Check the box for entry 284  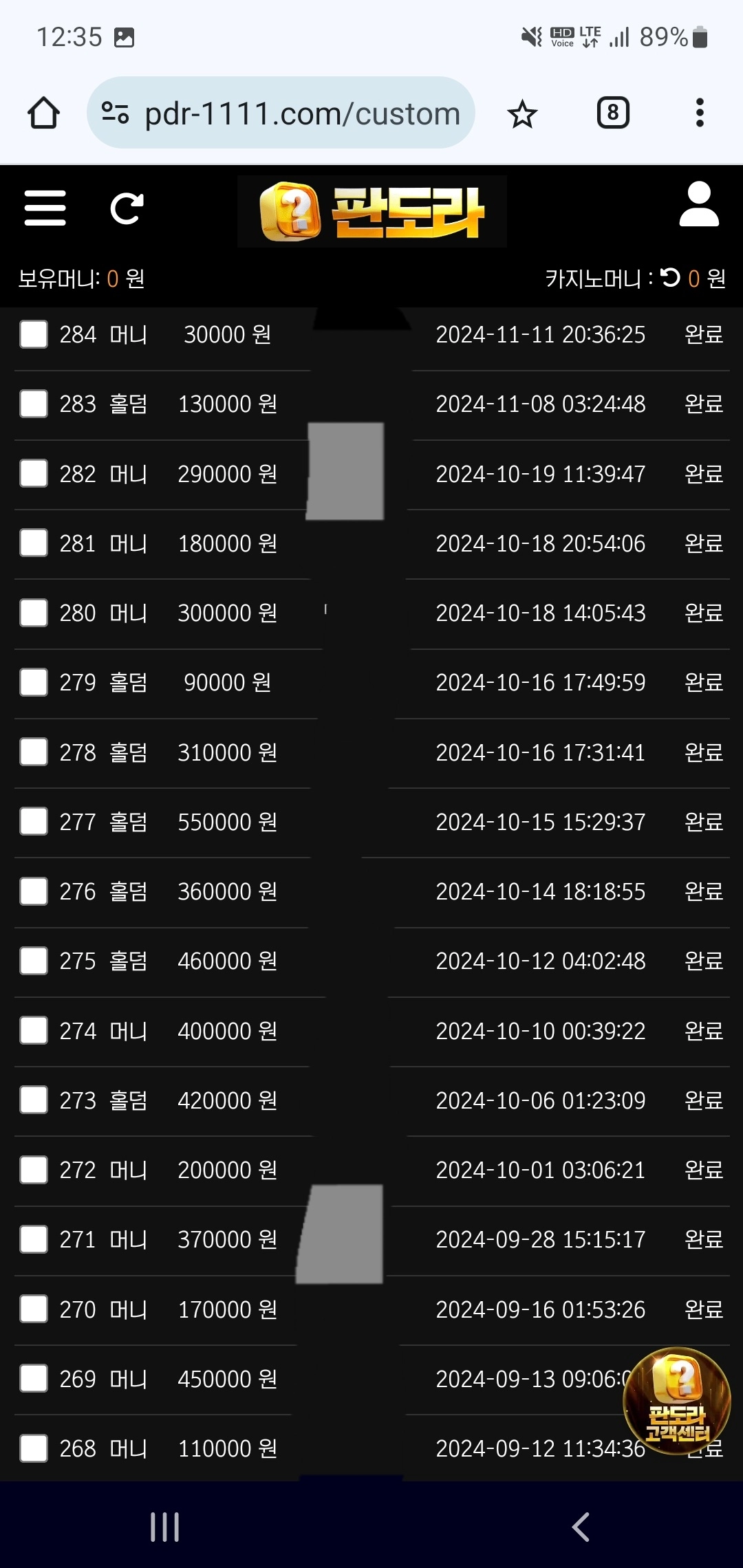point(34,334)
